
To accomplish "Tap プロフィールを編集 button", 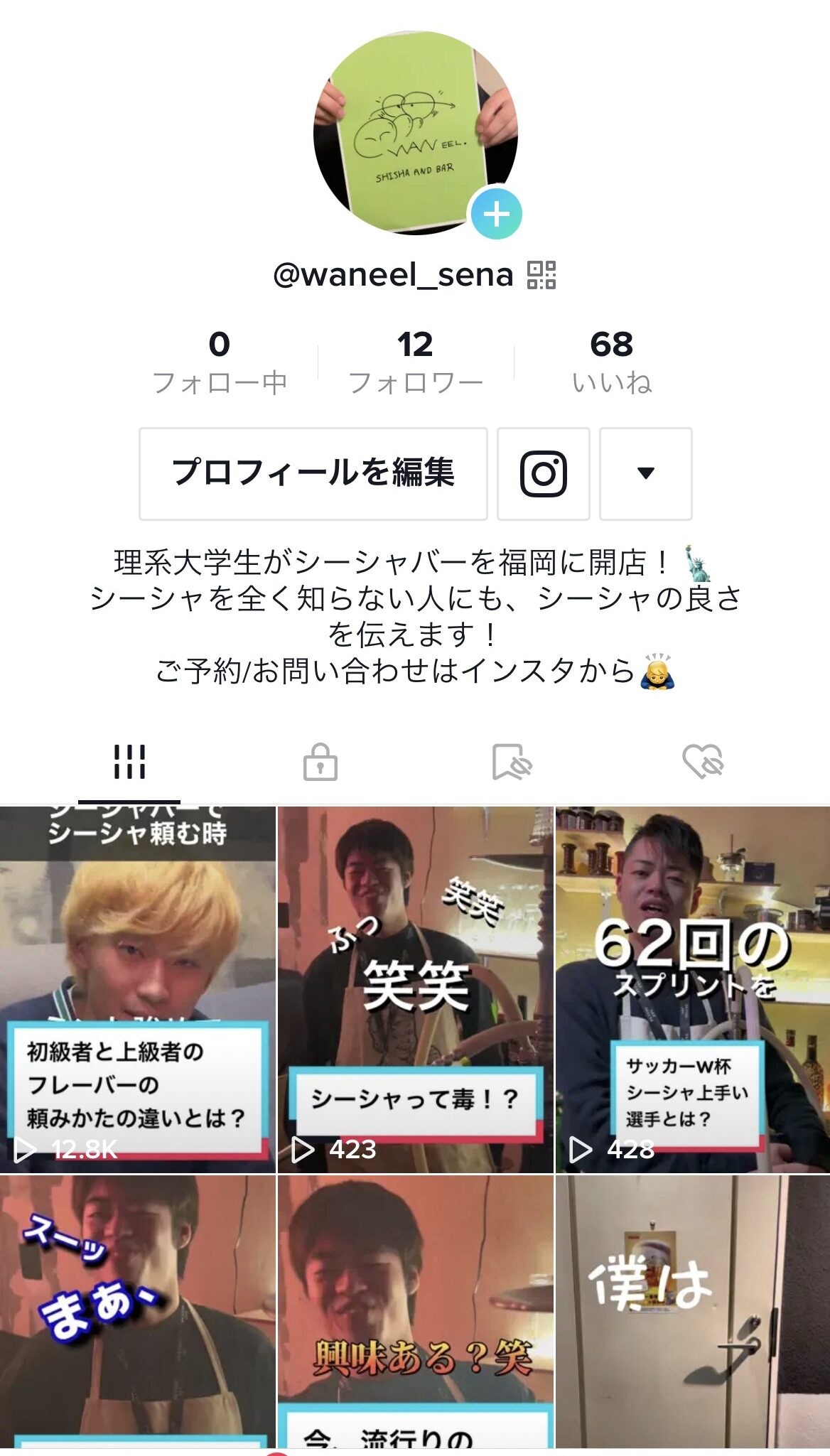I will (313, 473).
